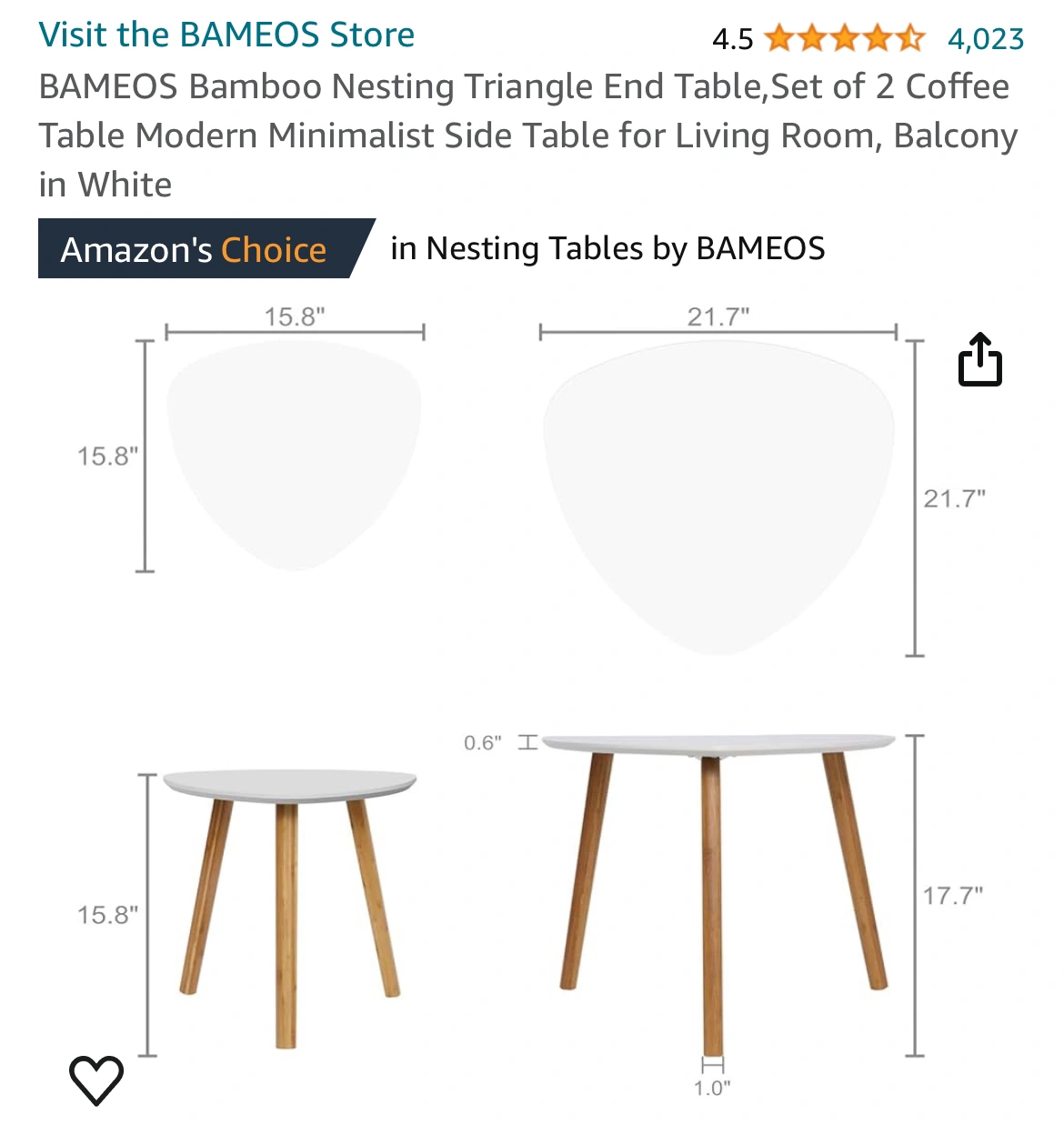Add product to wish list heart
The image size is (1064, 1125).
click(96, 1080)
